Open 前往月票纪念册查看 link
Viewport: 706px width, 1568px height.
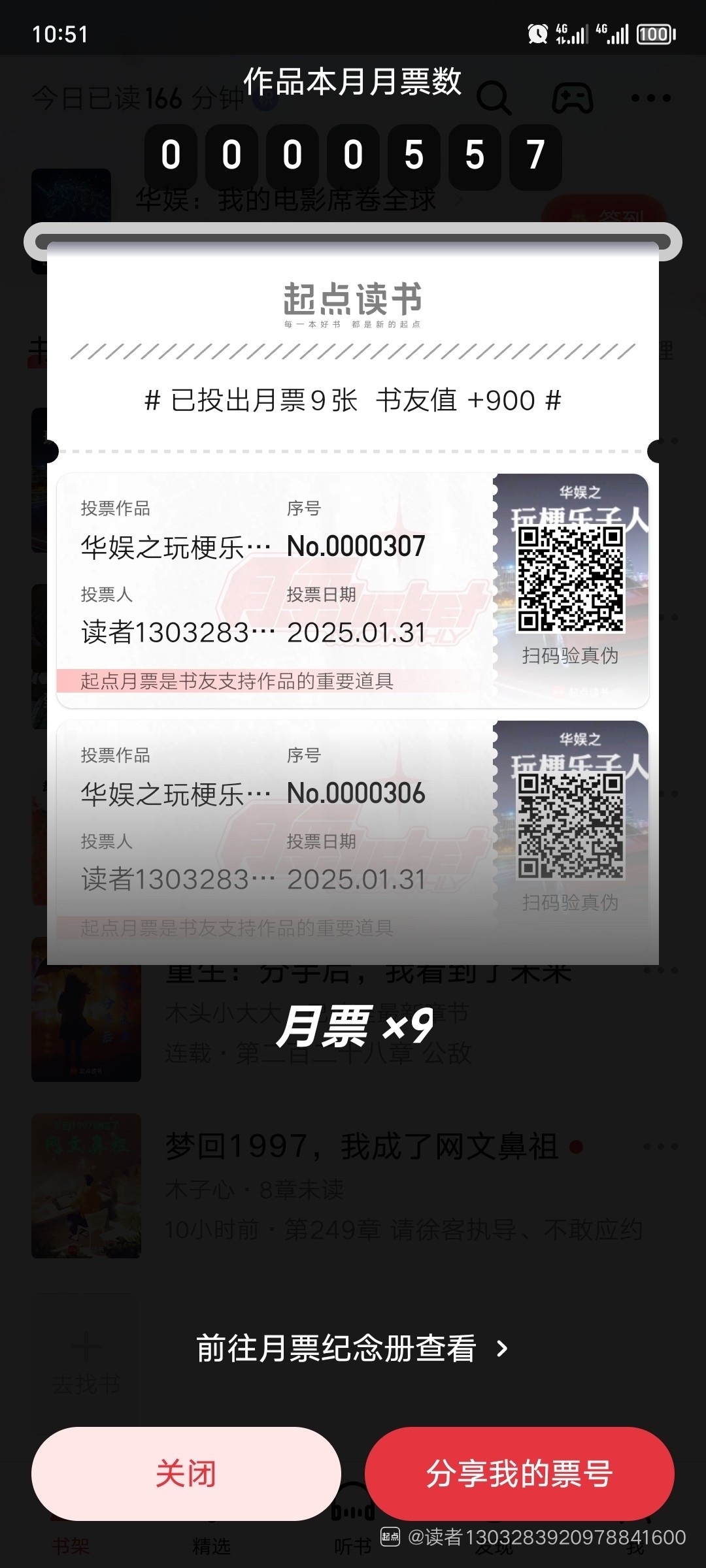click(x=352, y=1348)
